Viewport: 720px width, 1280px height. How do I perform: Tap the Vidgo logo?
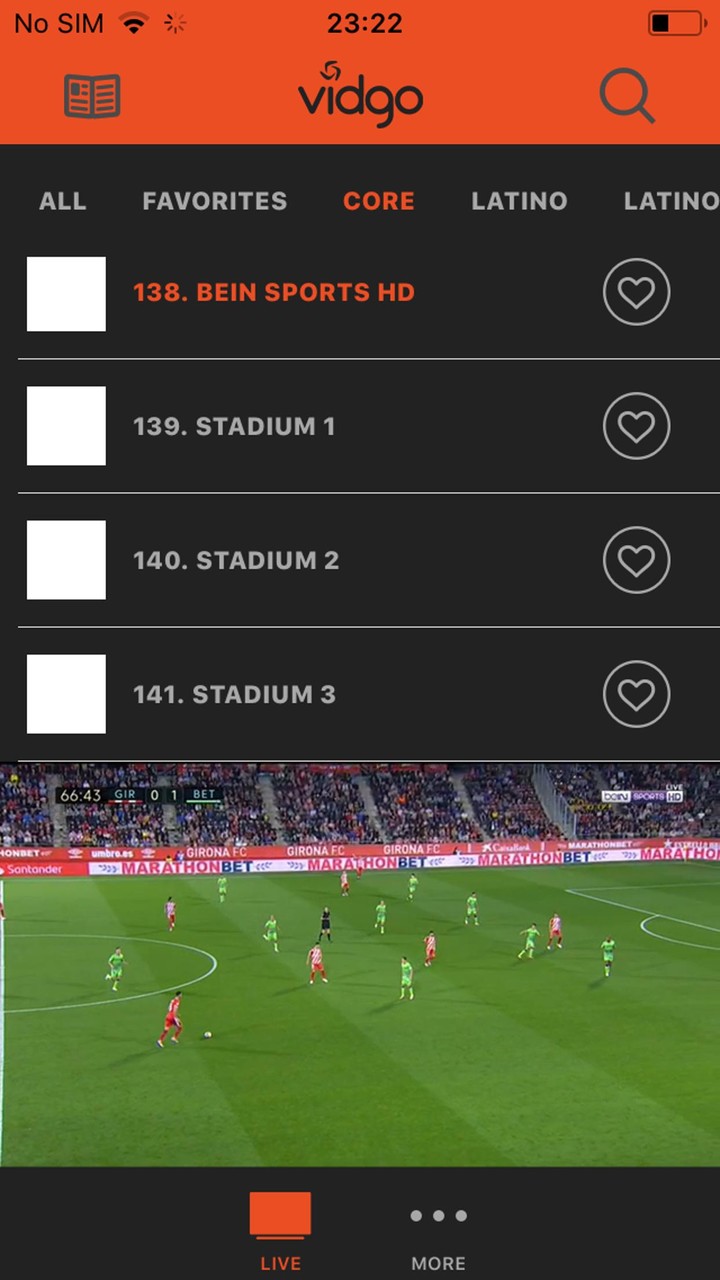tap(360, 95)
